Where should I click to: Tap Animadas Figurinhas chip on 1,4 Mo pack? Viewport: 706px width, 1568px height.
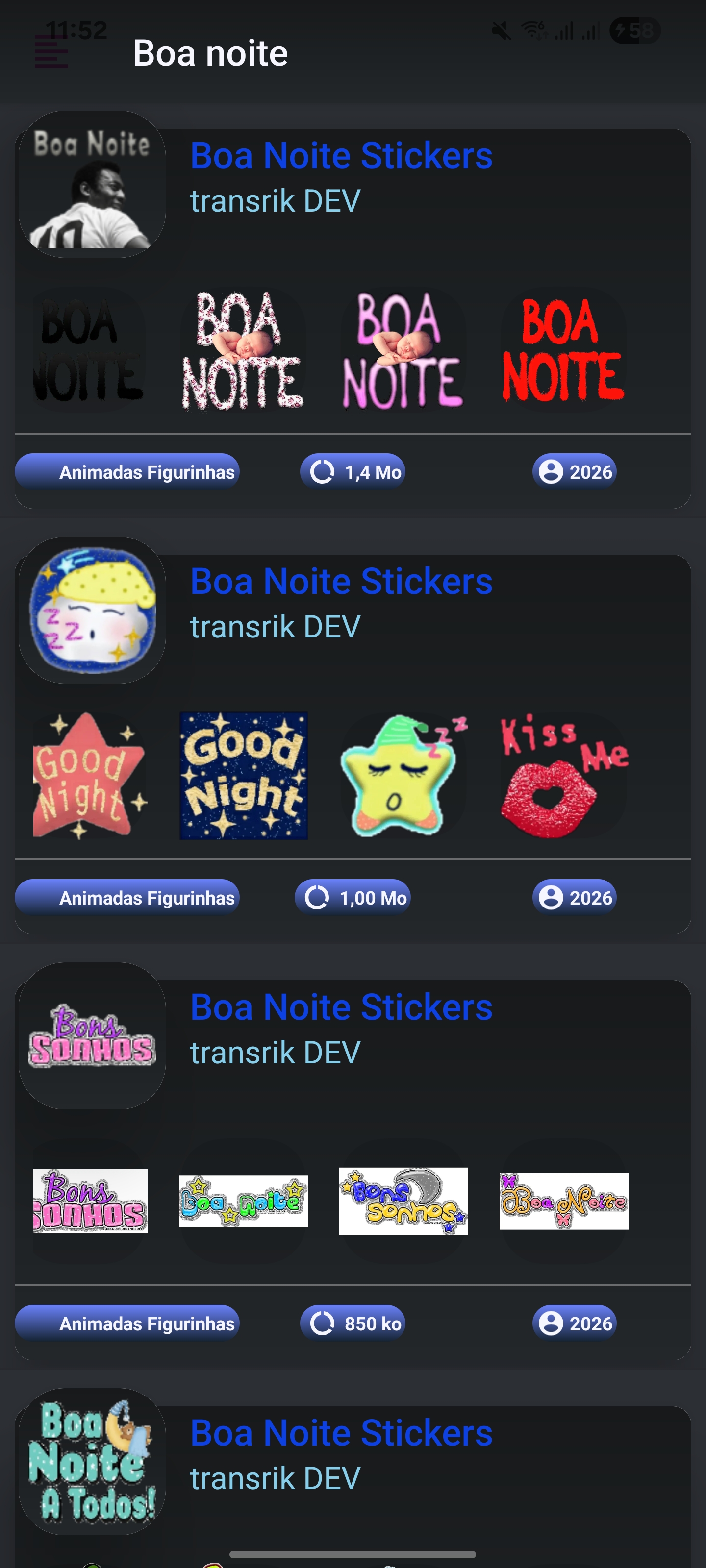(x=127, y=472)
